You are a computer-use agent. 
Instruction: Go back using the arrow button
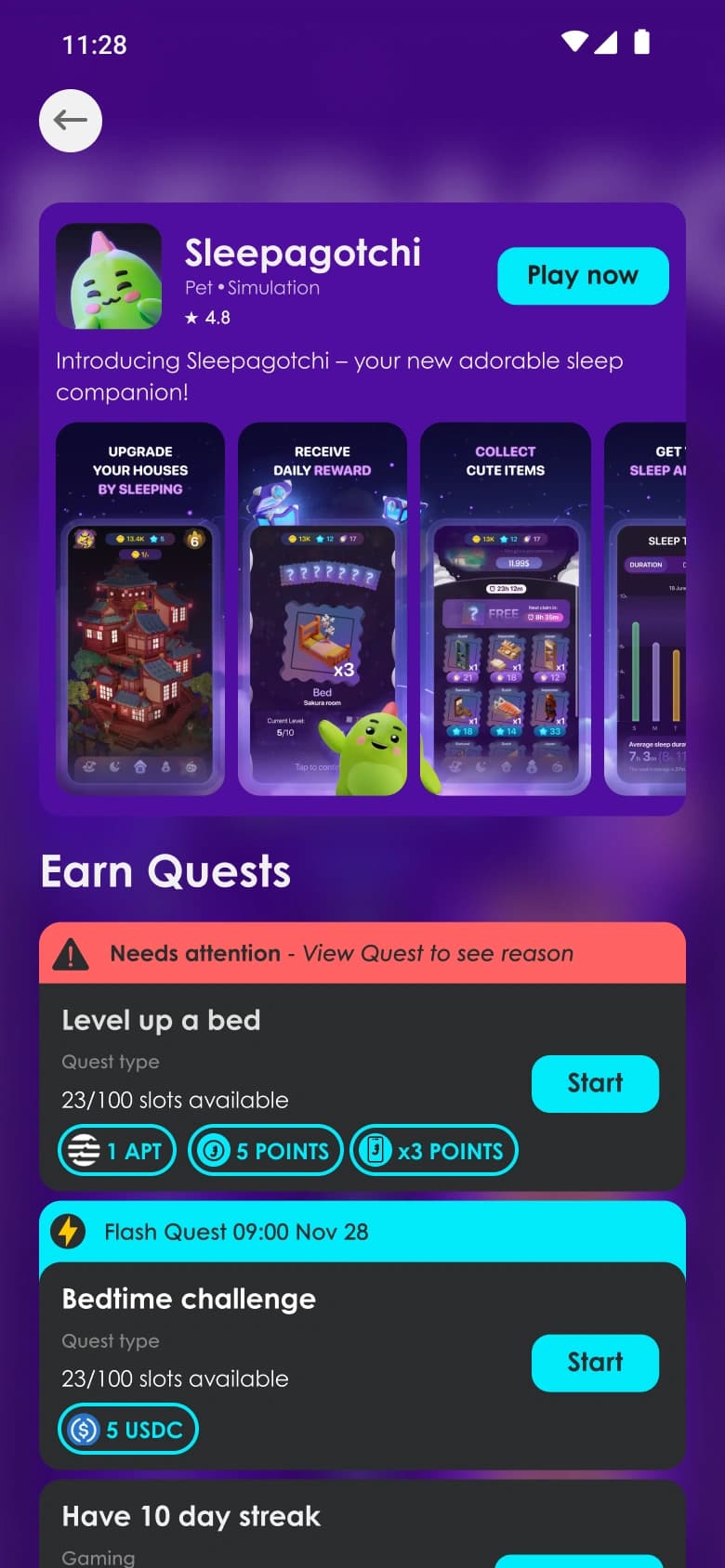click(x=71, y=121)
